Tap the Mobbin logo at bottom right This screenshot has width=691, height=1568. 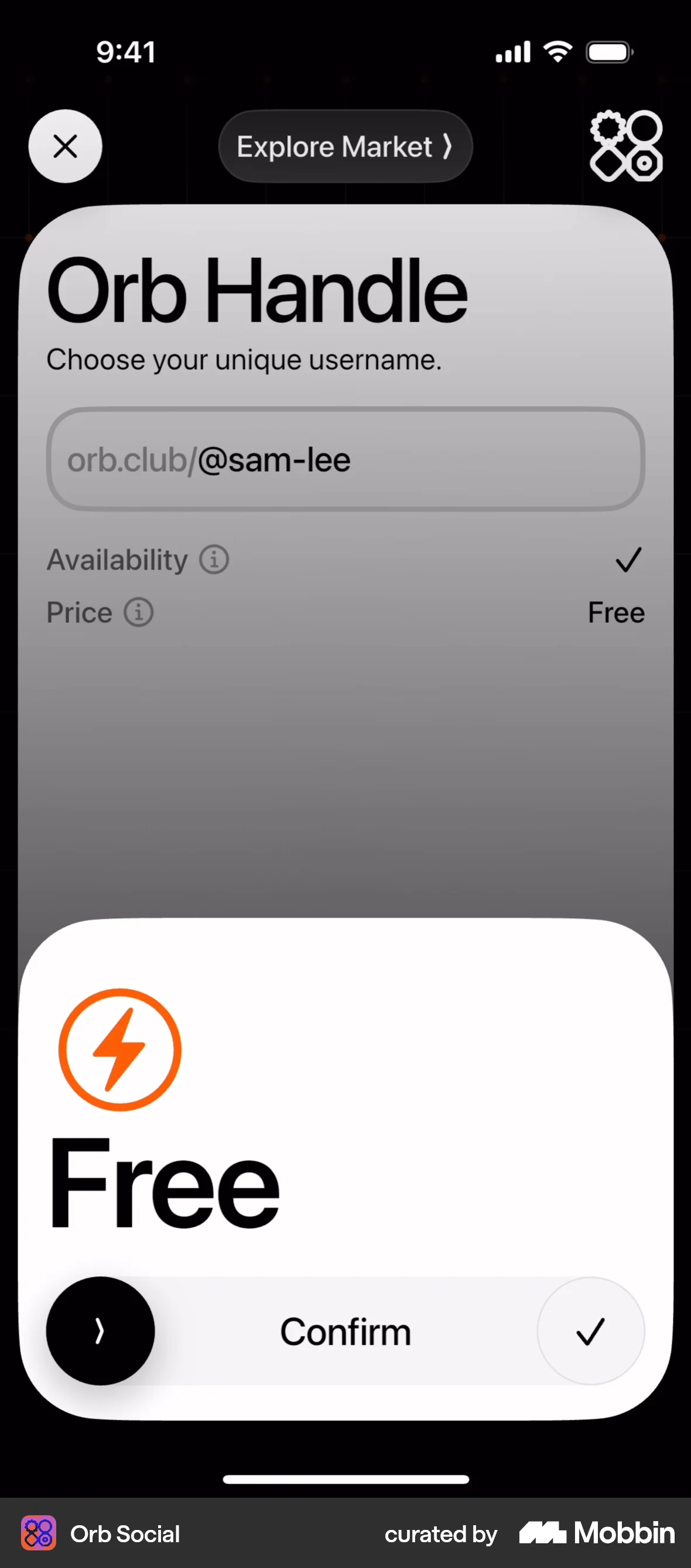(x=596, y=1534)
